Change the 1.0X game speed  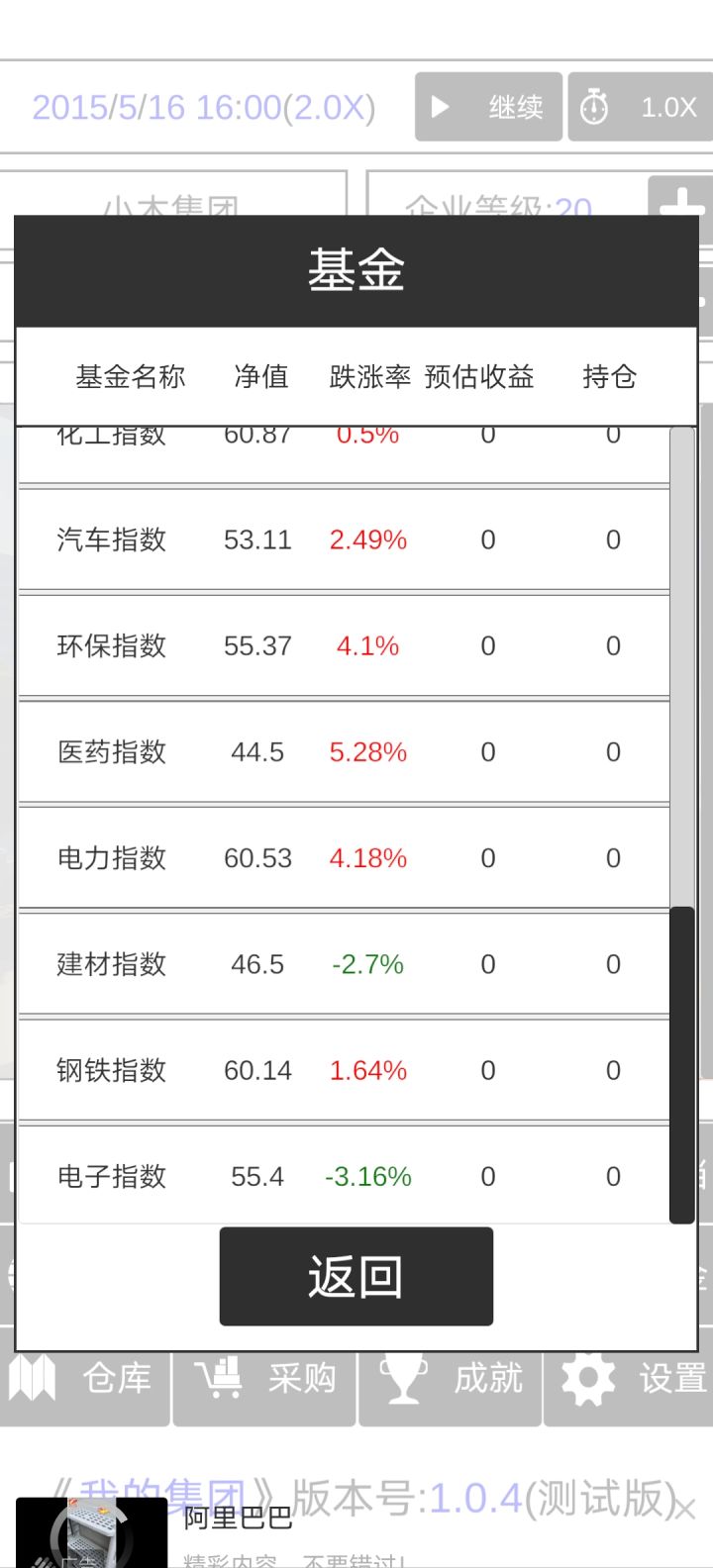click(x=641, y=107)
